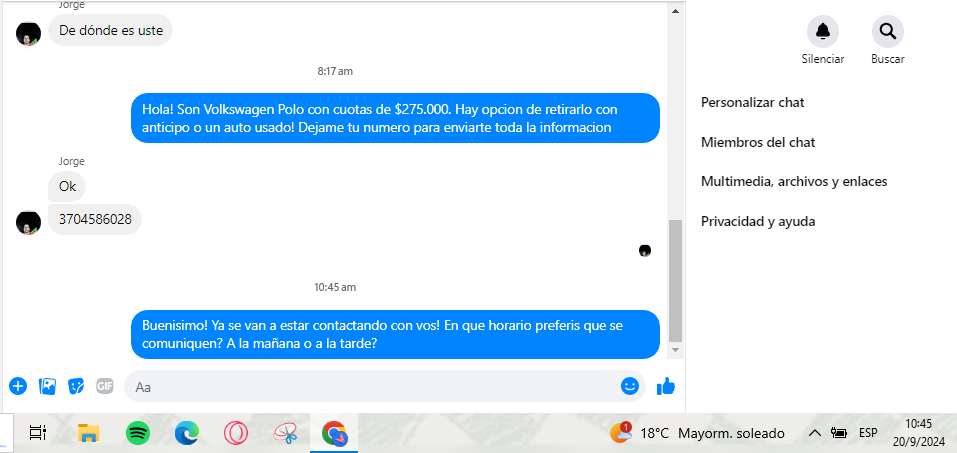This screenshot has height=453, width=957.
Task: Open Spotify from the taskbar
Action: 138,433
